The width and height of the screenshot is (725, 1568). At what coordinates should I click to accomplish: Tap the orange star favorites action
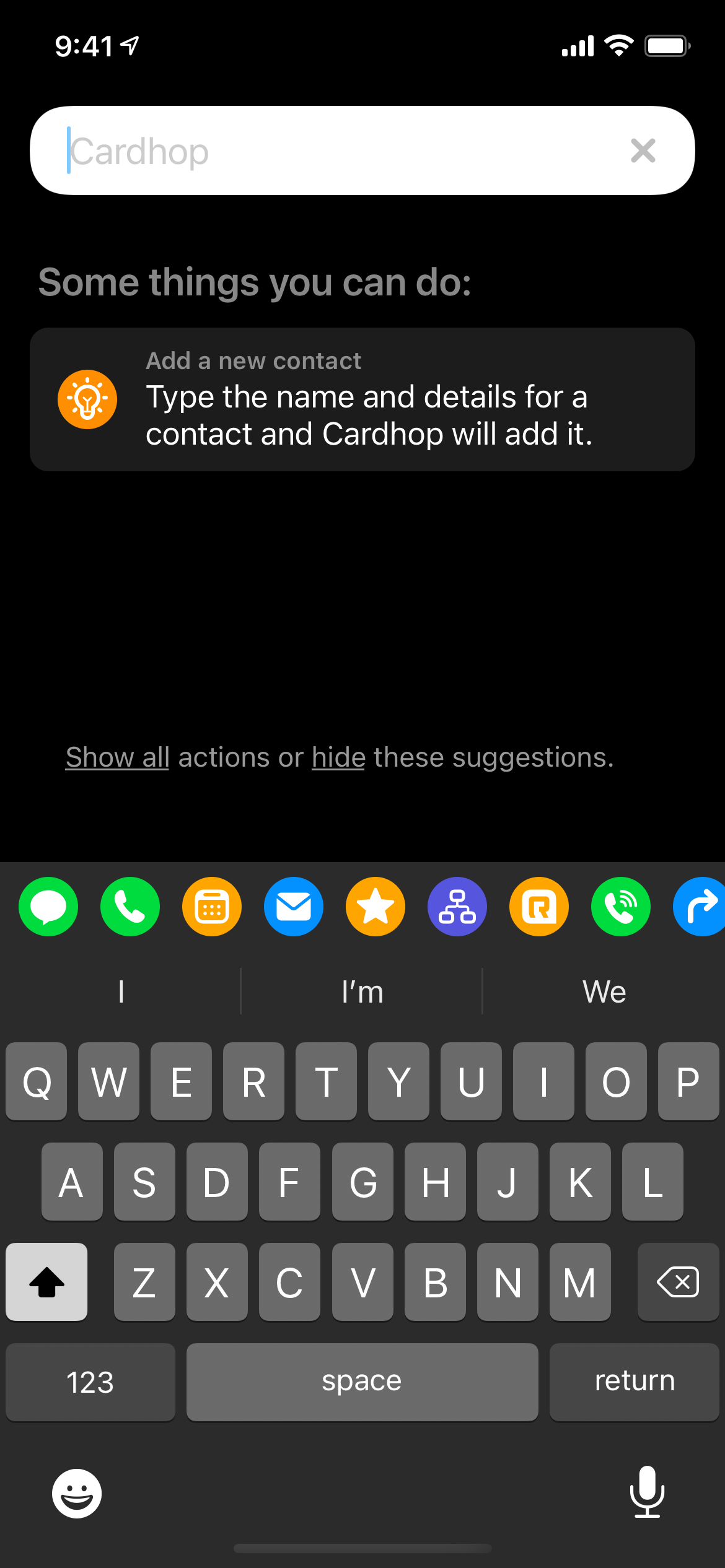(376, 907)
